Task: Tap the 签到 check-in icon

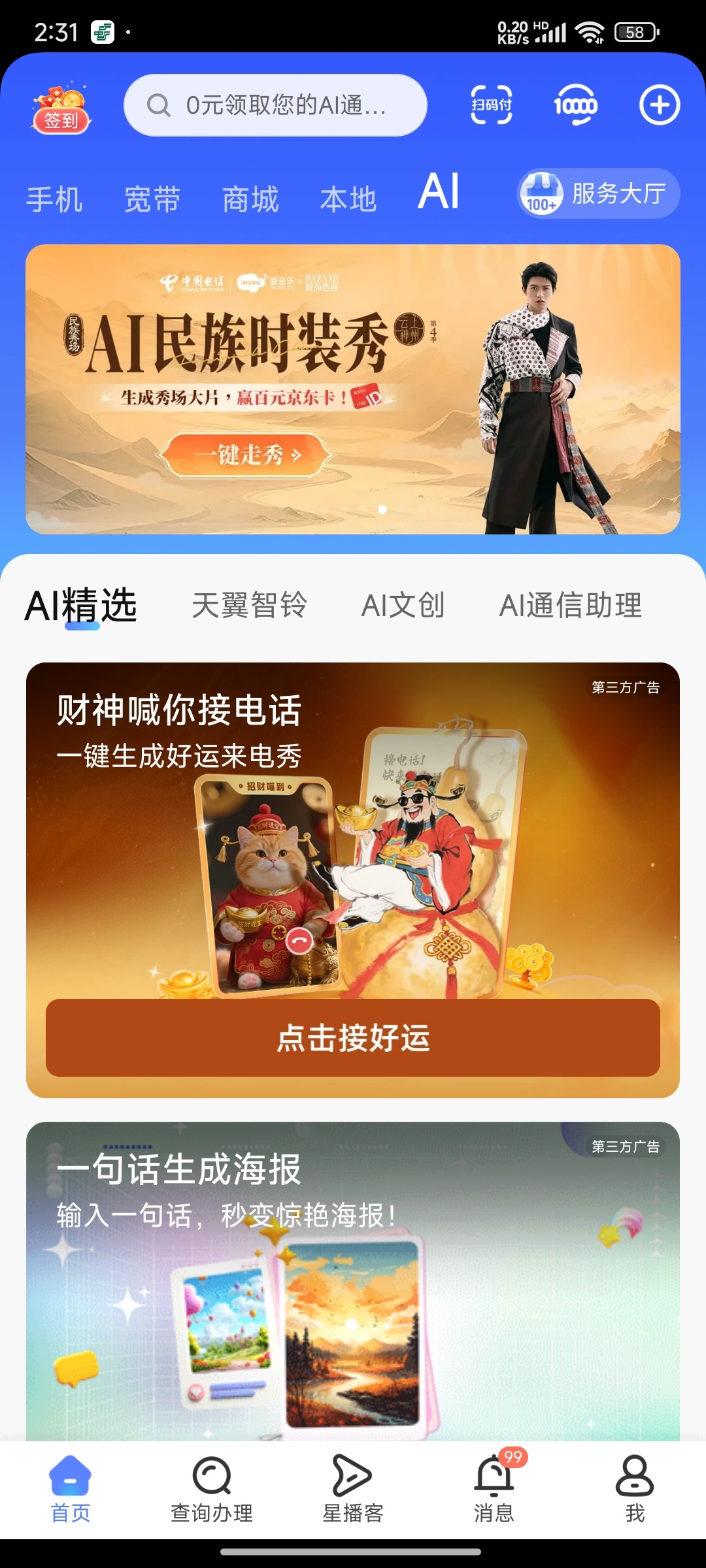Action: (61, 108)
